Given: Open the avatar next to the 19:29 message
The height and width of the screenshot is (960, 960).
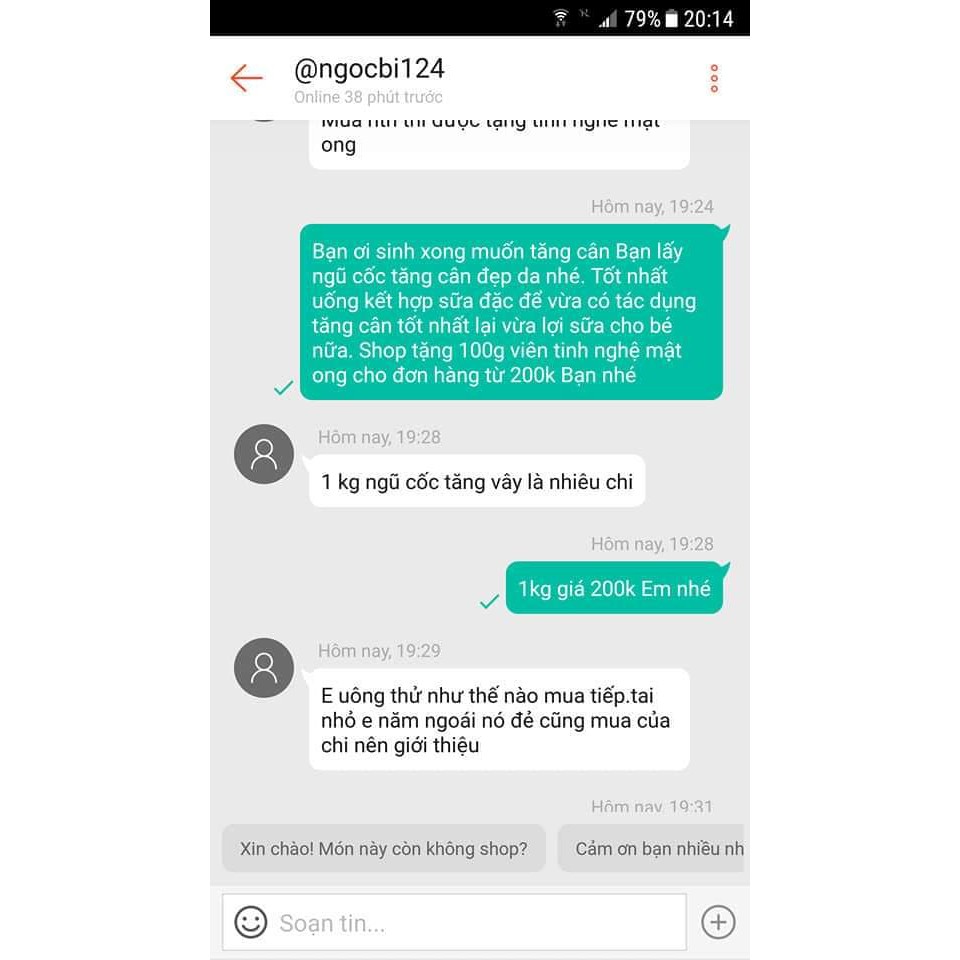Looking at the screenshot, I should (264, 668).
